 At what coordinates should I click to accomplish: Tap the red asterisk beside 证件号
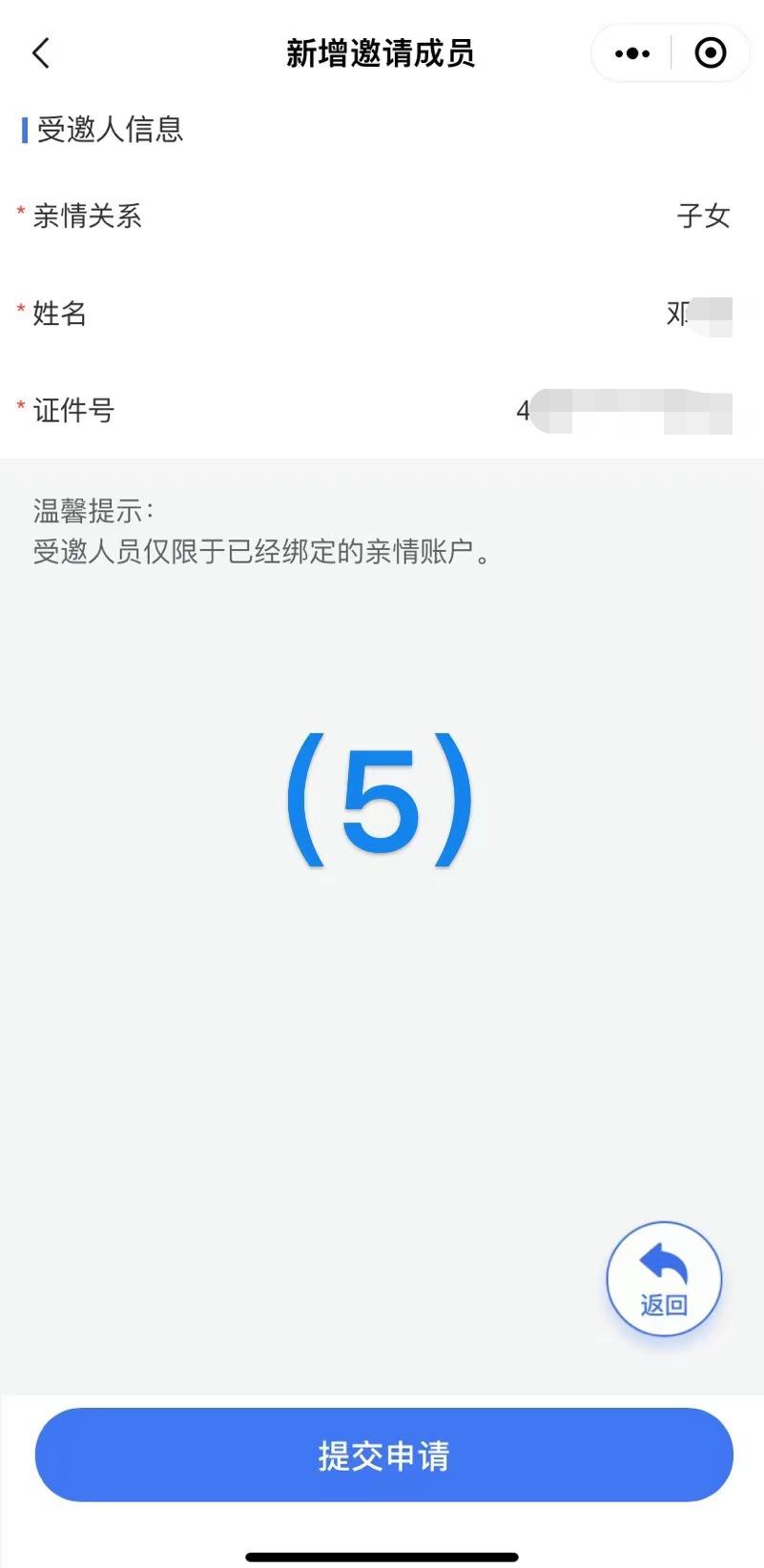click(x=20, y=407)
